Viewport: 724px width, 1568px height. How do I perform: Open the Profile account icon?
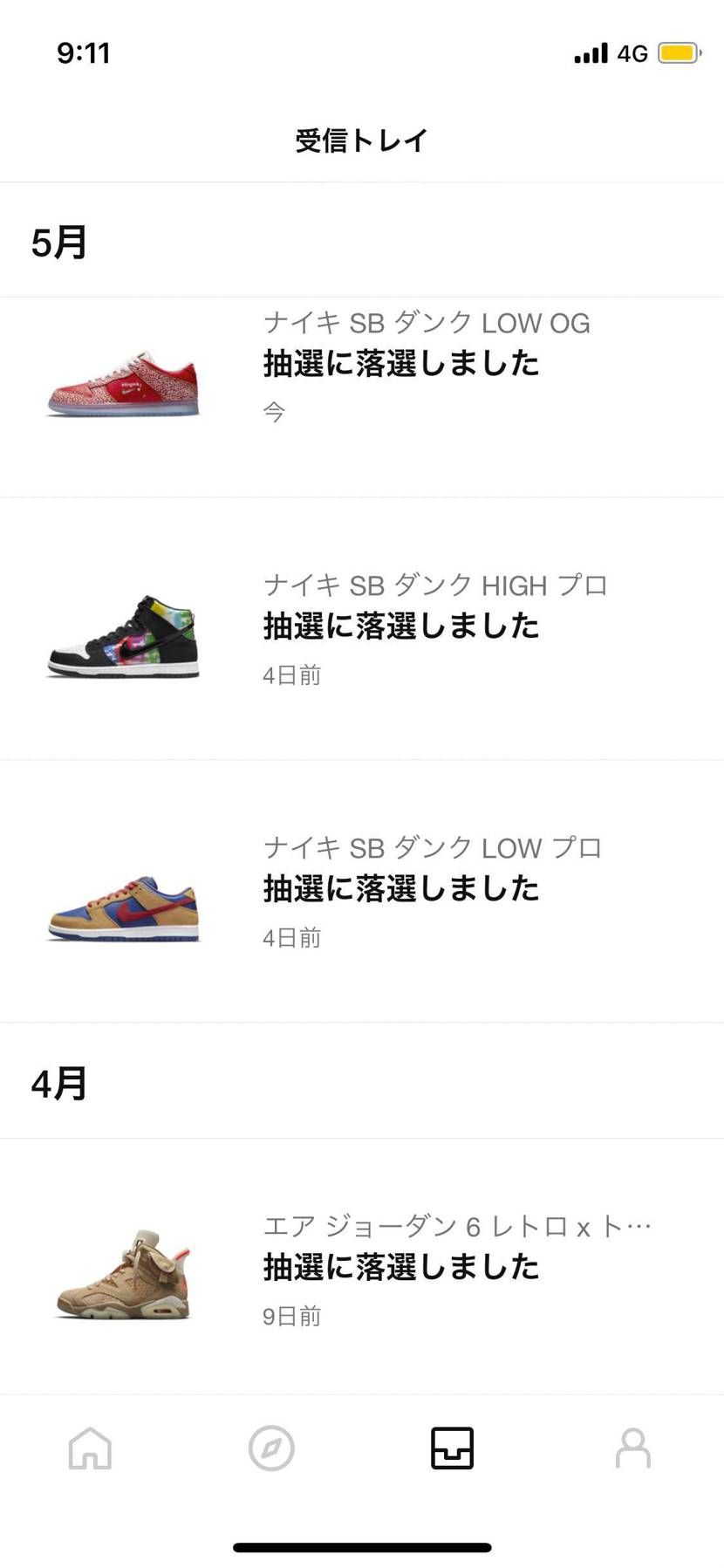(x=633, y=1448)
